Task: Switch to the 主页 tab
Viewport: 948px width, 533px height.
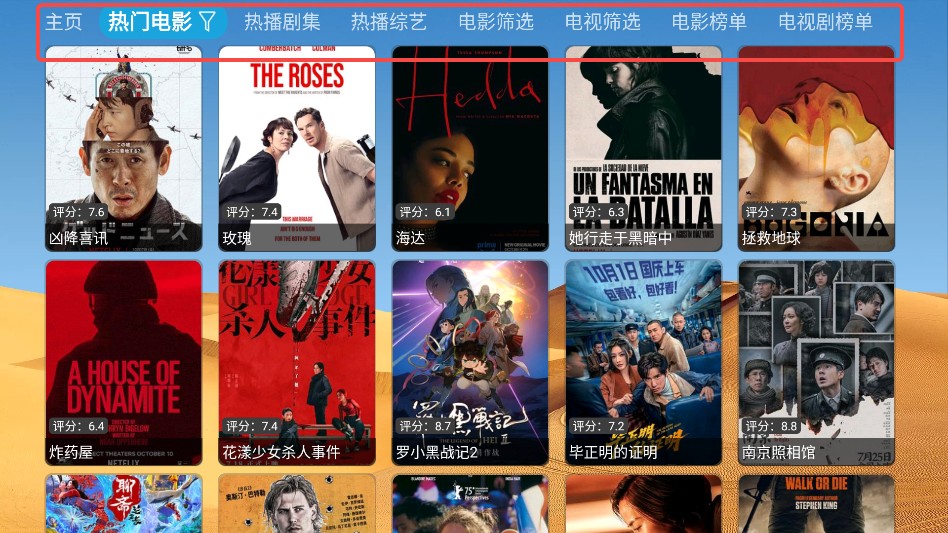Action: (63, 22)
